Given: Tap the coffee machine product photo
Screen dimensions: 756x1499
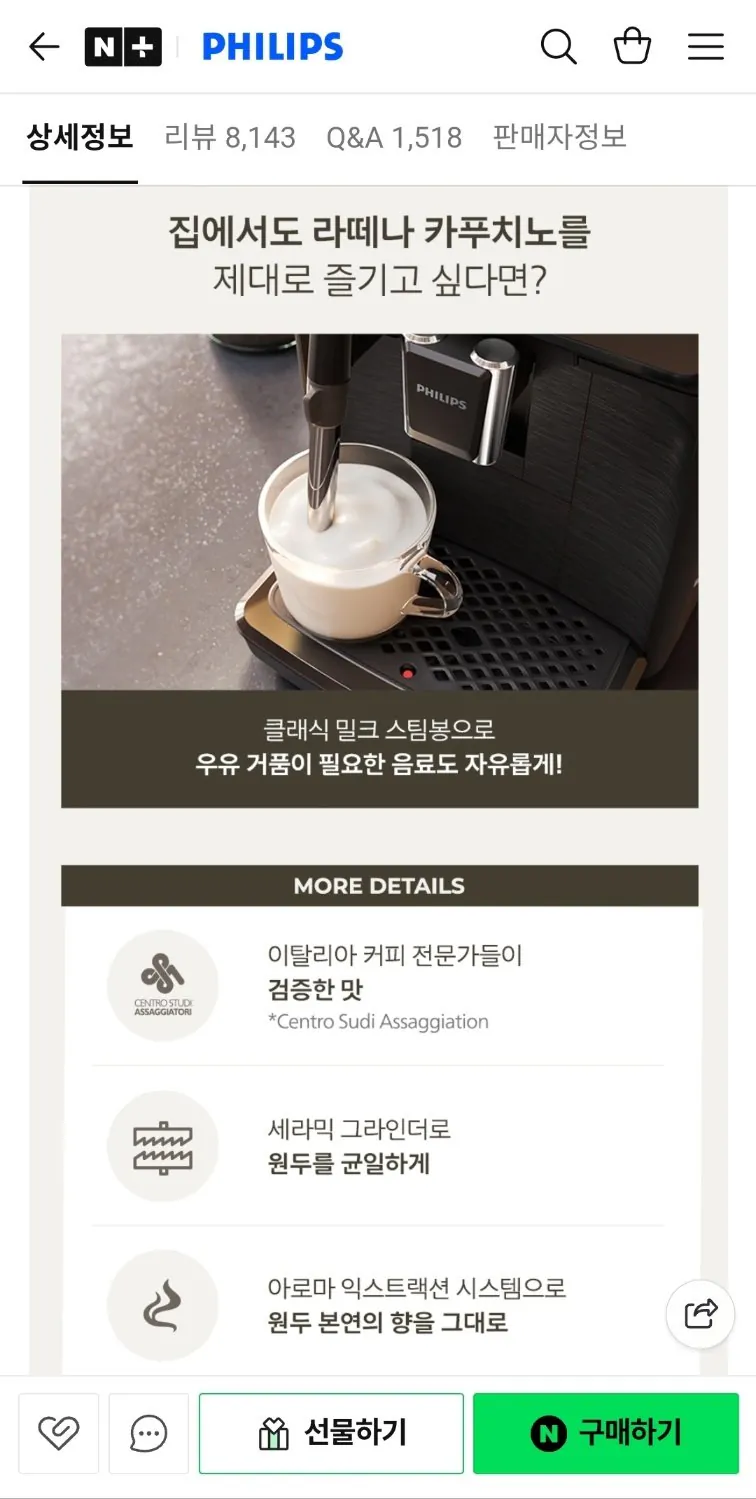Looking at the screenshot, I should point(378,515).
